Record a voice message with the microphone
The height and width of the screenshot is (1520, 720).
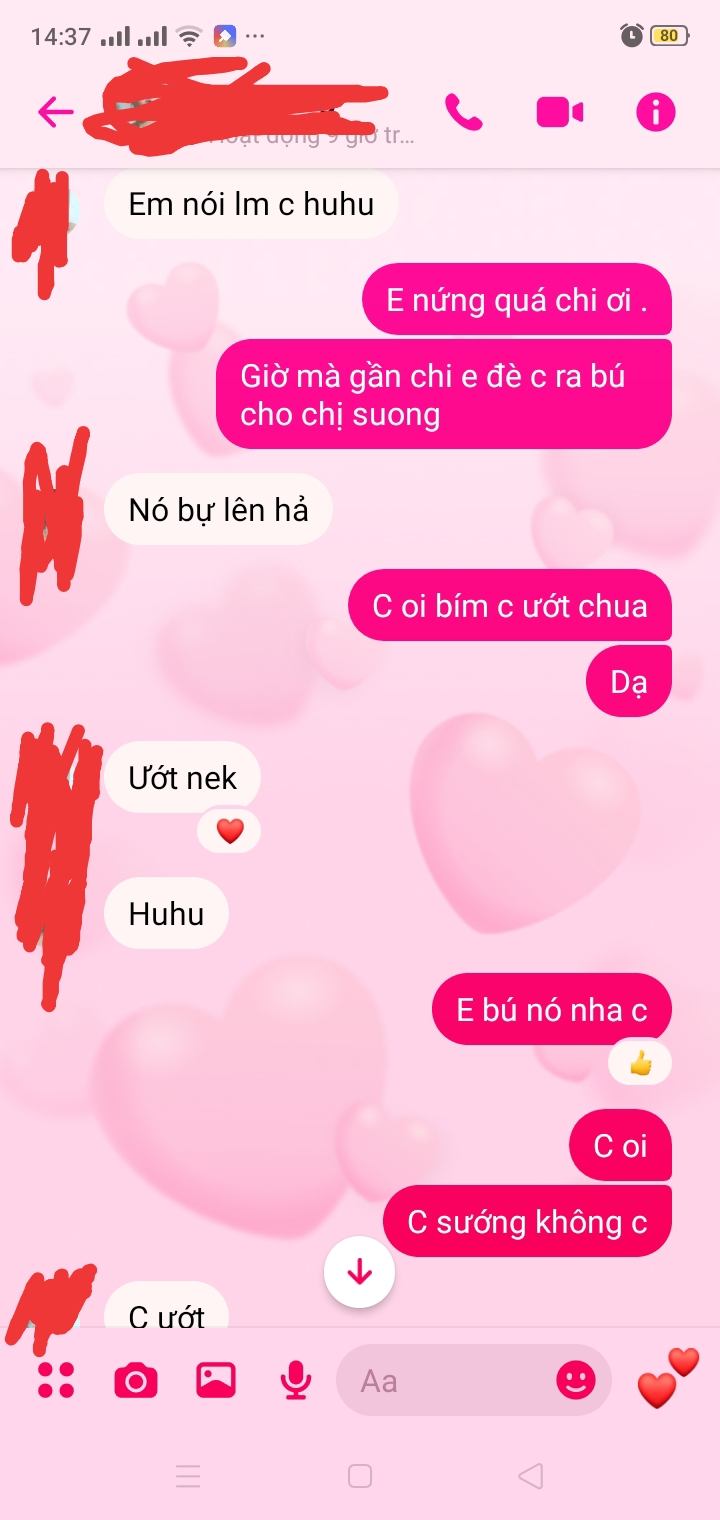(x=294, y=1381)
